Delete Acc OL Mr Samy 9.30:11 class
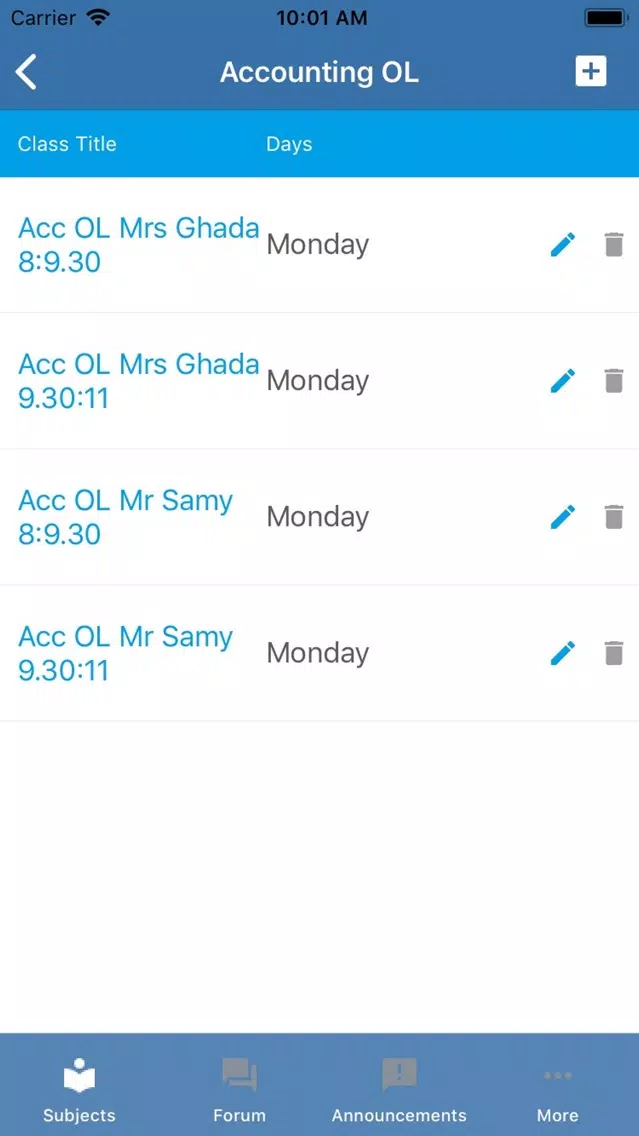This screenshot has height=1136, width=639. (x=614, y=653)
